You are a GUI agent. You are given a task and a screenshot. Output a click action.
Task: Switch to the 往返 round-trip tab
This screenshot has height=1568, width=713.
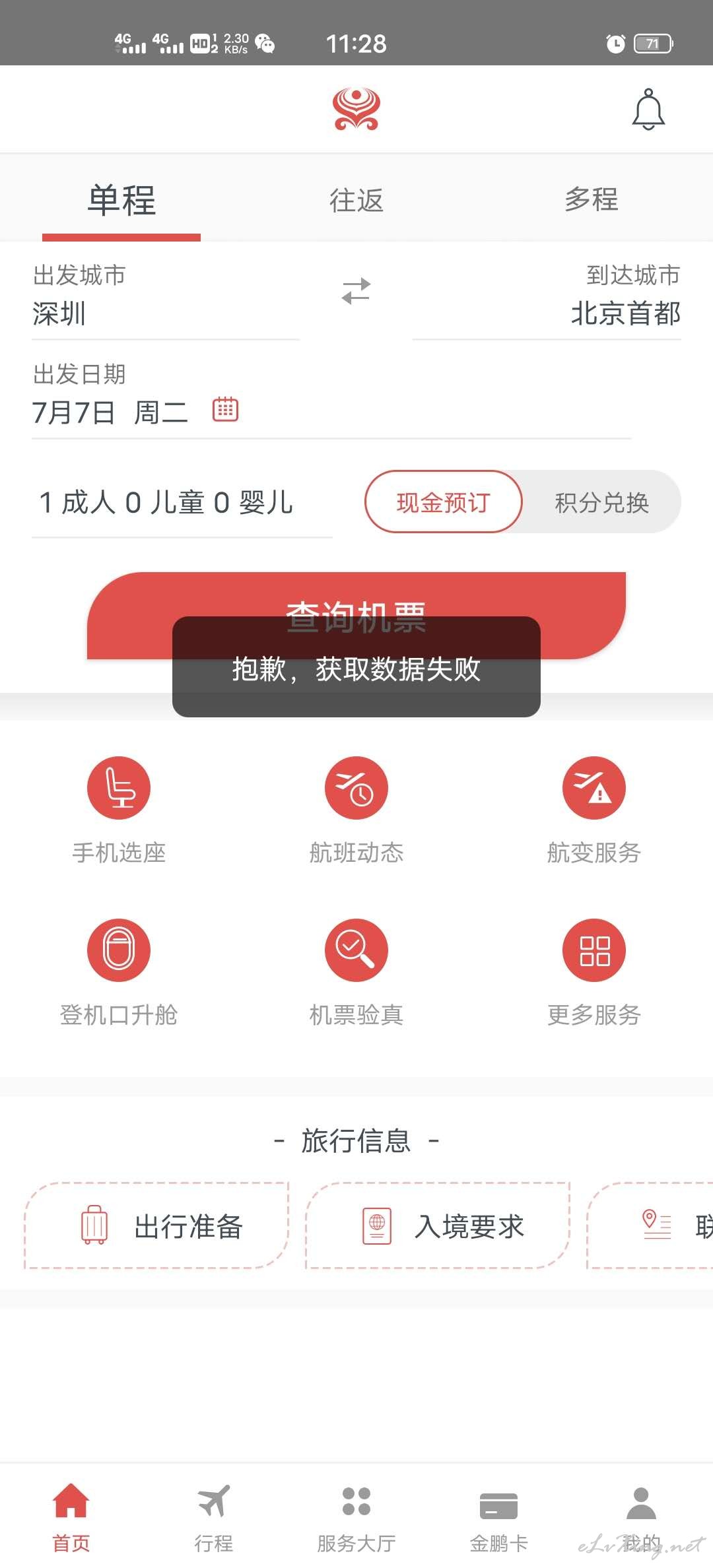356,200
